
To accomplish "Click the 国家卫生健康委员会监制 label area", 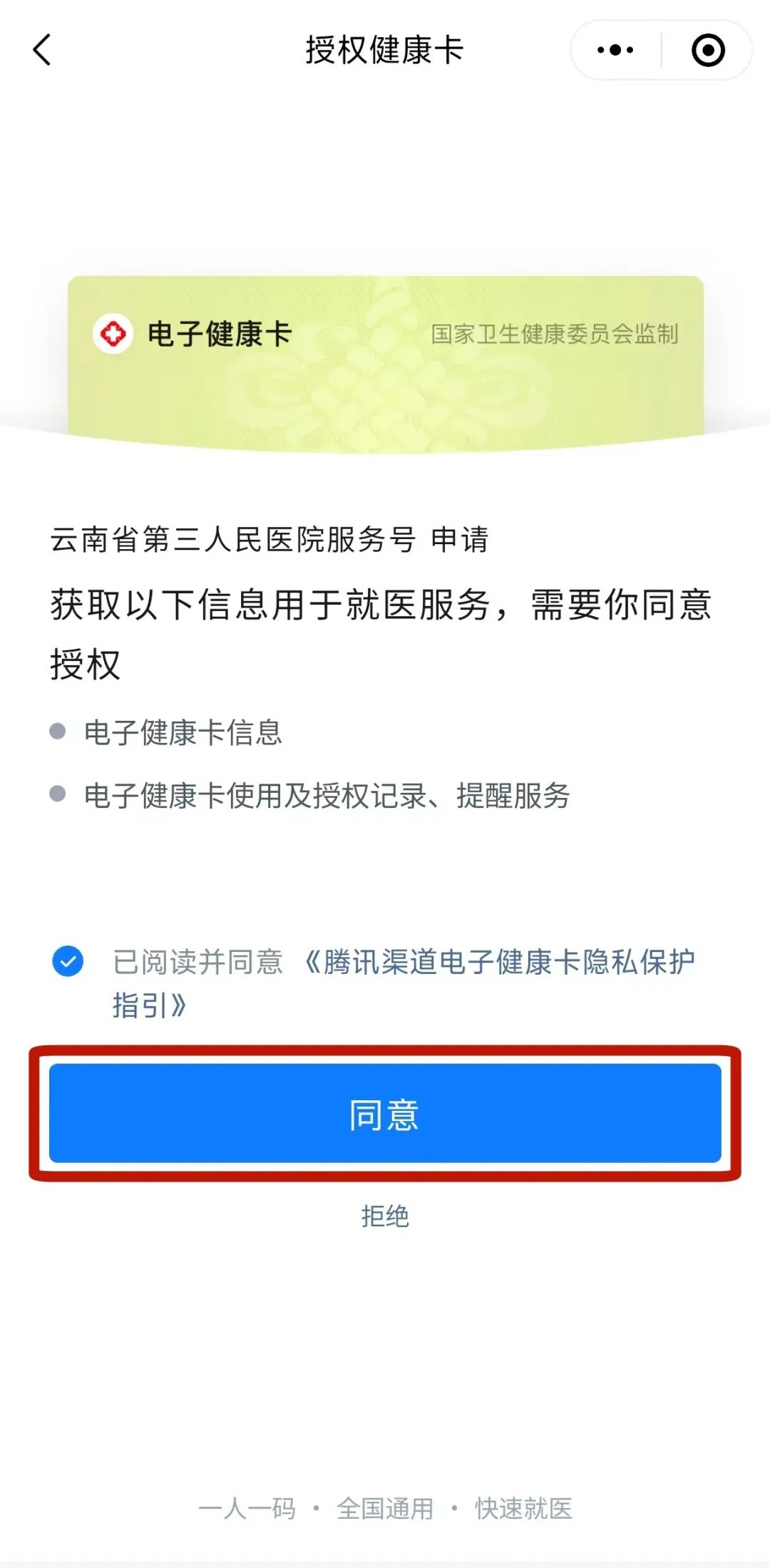I will [556, 332].
